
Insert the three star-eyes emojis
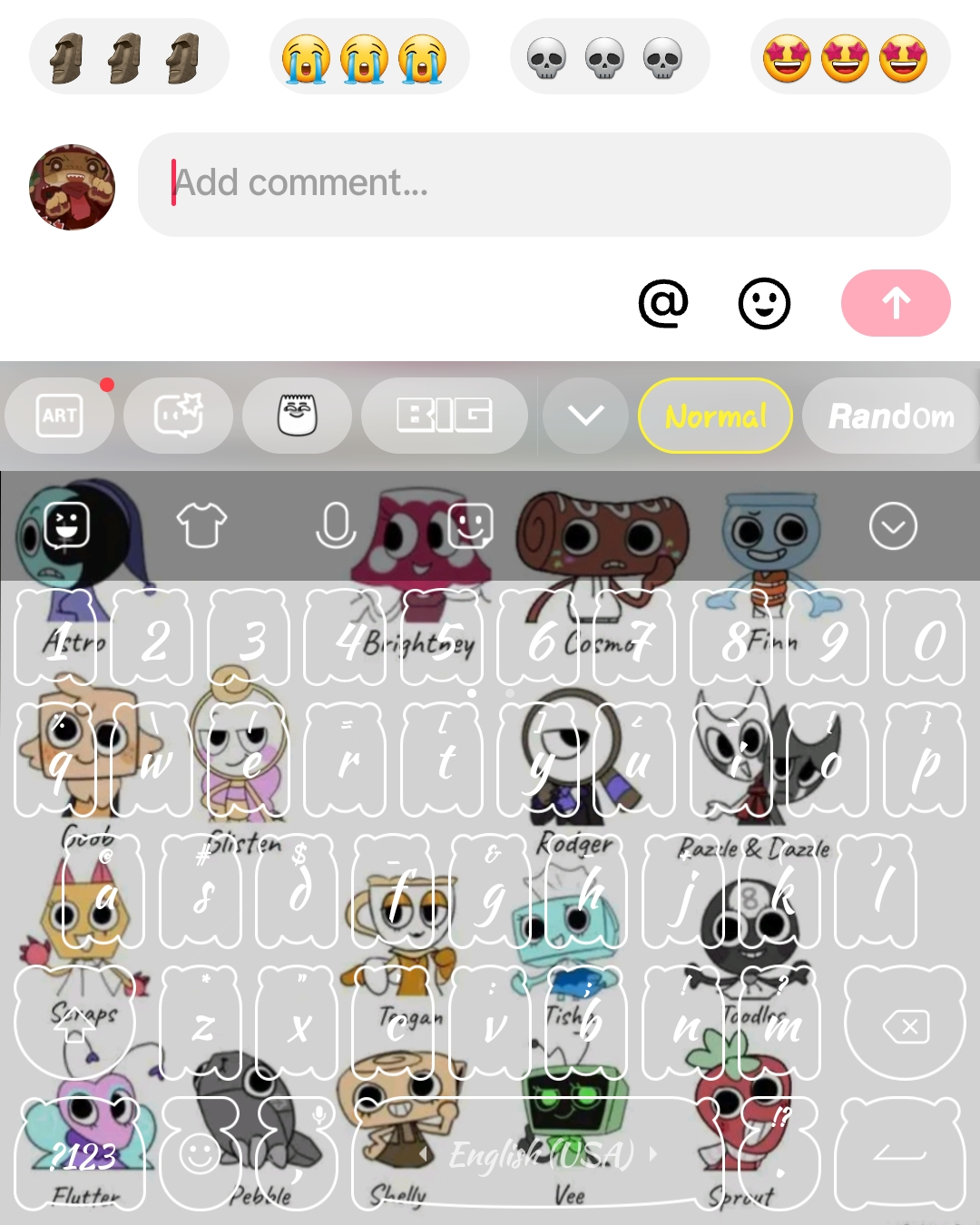click(x=849, y=58)
